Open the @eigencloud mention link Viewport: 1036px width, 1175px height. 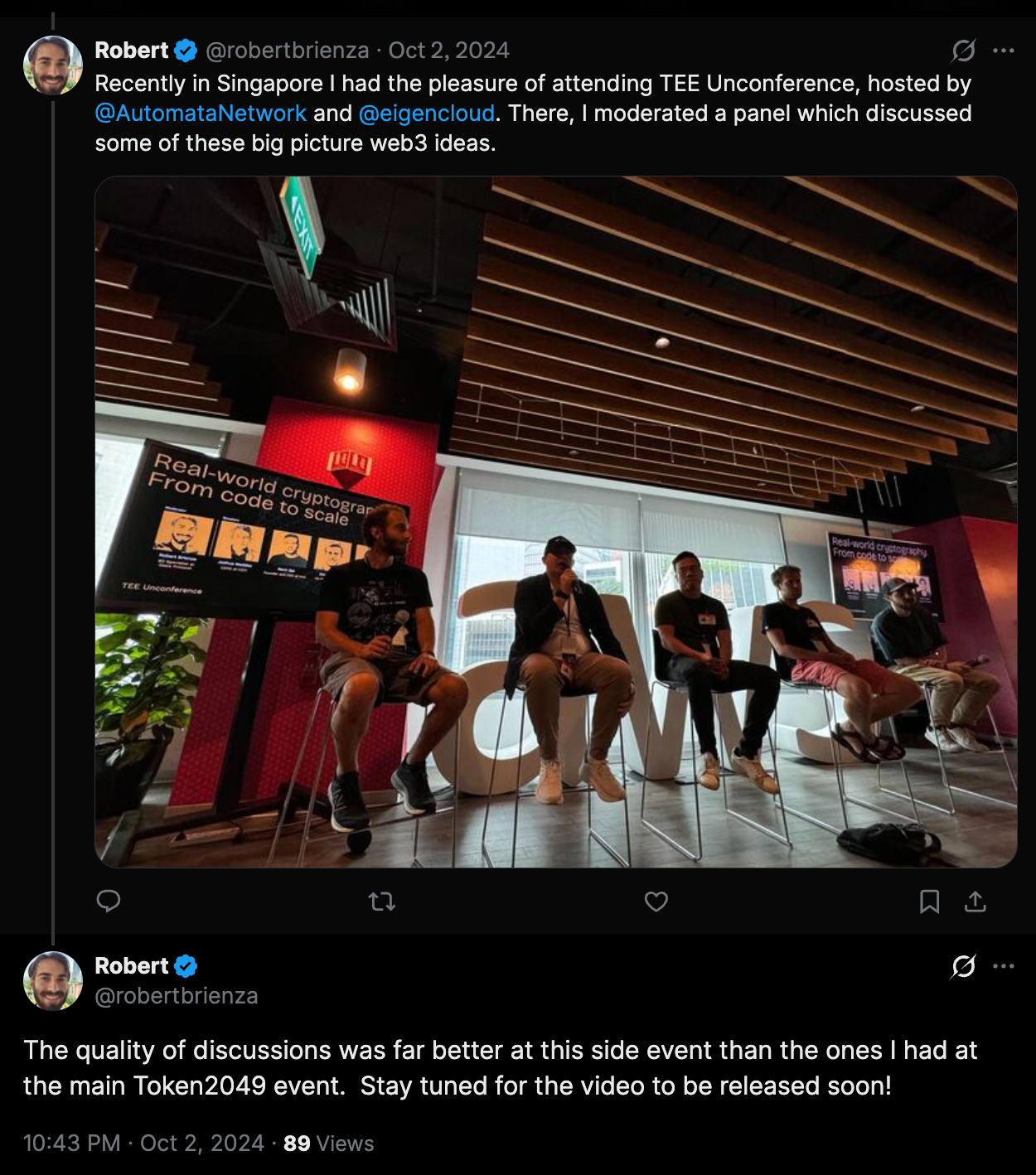(427, 113)
